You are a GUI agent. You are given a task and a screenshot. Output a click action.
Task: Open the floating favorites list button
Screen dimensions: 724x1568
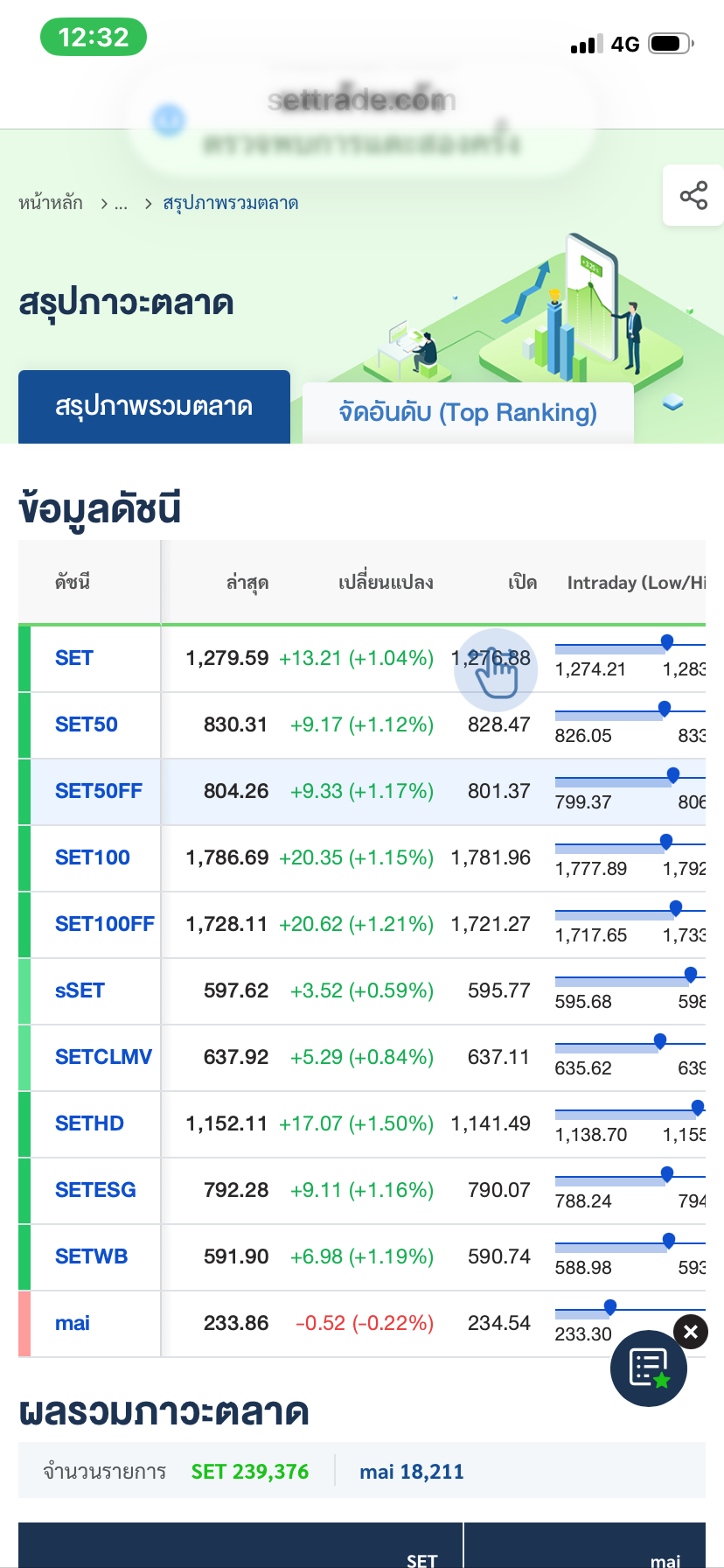pyautogui.click(x=648, y=1368)
